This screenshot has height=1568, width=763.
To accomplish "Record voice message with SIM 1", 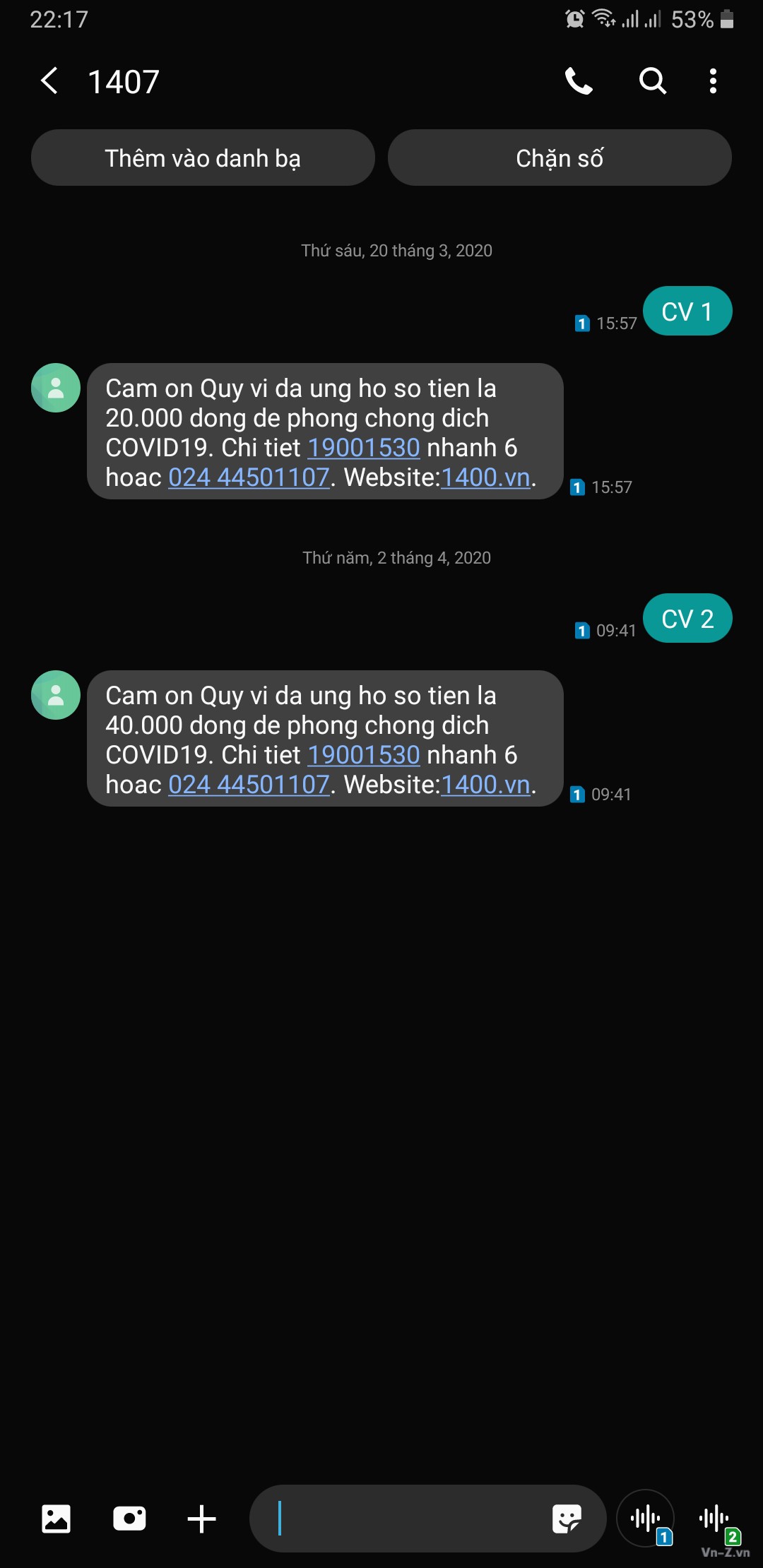I will point(646,1518).
